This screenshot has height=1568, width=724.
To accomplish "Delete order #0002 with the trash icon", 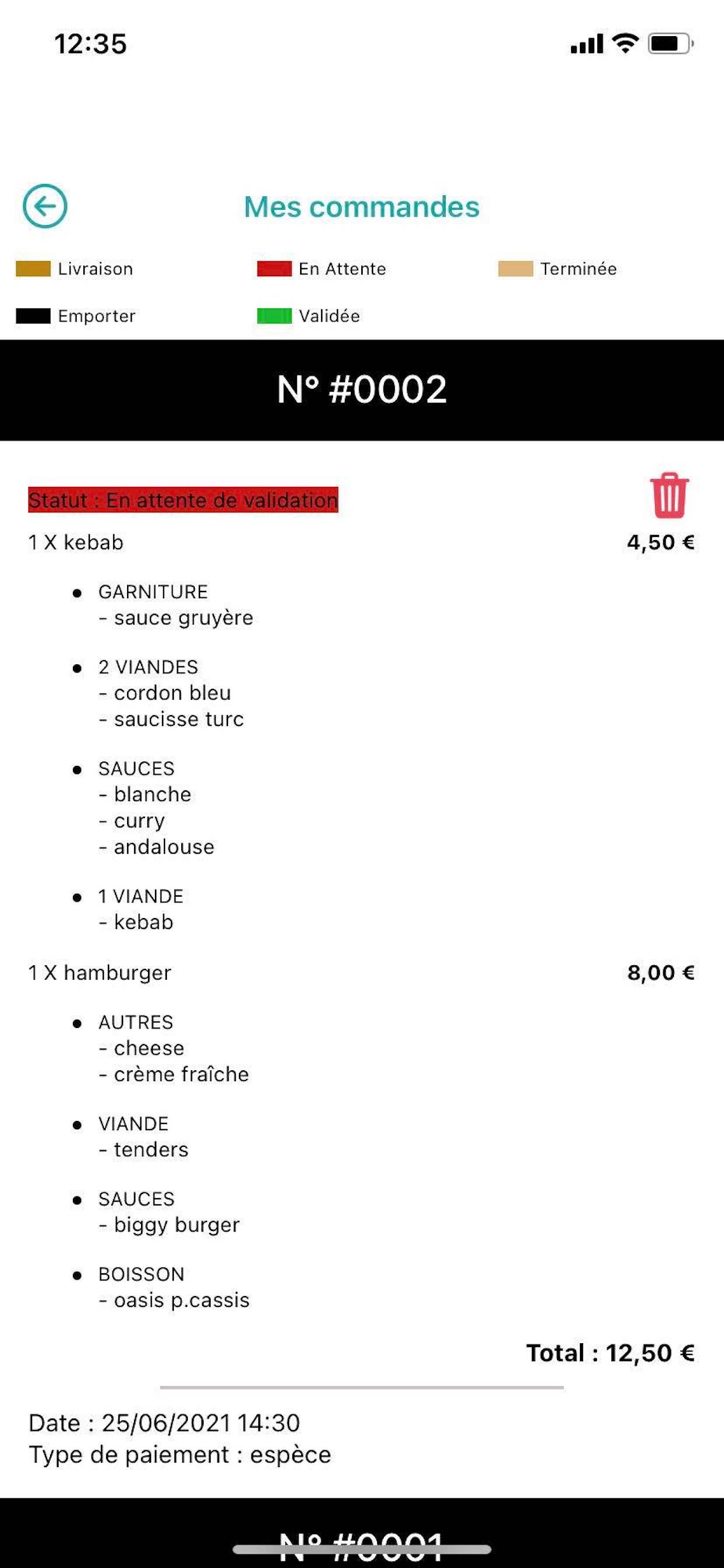I will coord(669,495).
